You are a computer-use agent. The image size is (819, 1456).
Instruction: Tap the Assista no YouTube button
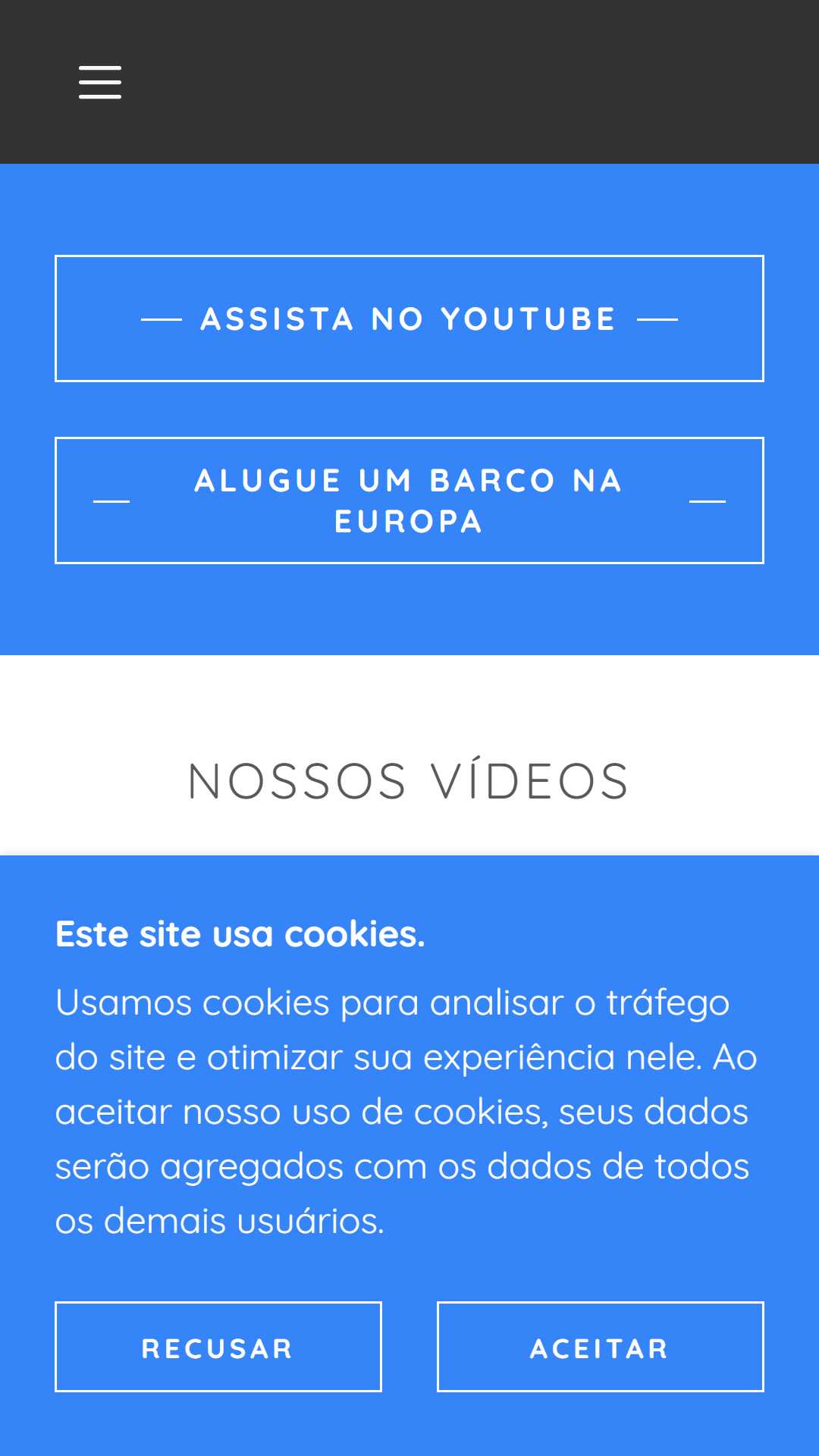409,318
